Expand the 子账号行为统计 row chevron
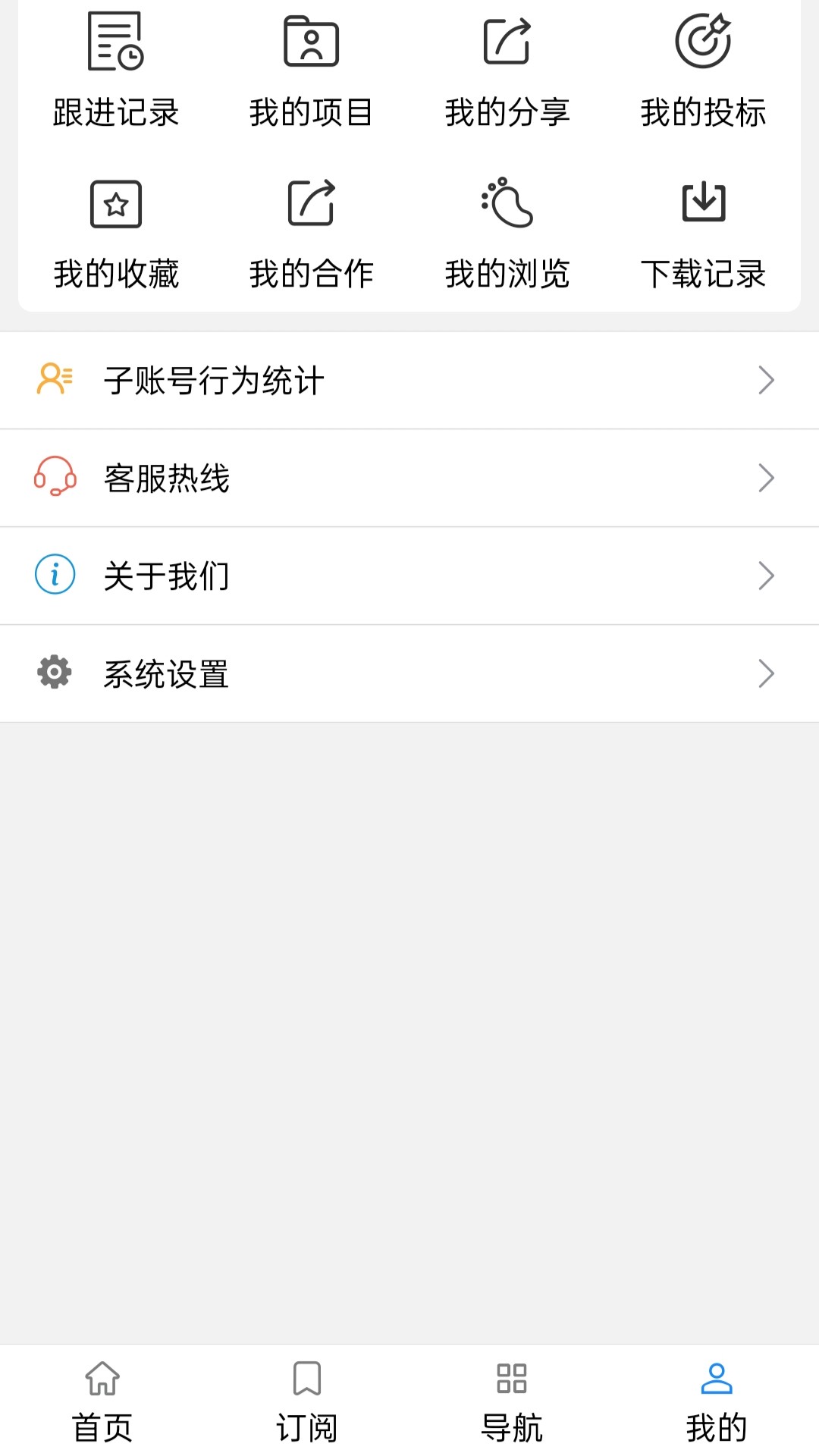The width and height of the screenshot is (819, 1456). pyautogui.click(x=767, y=380)
